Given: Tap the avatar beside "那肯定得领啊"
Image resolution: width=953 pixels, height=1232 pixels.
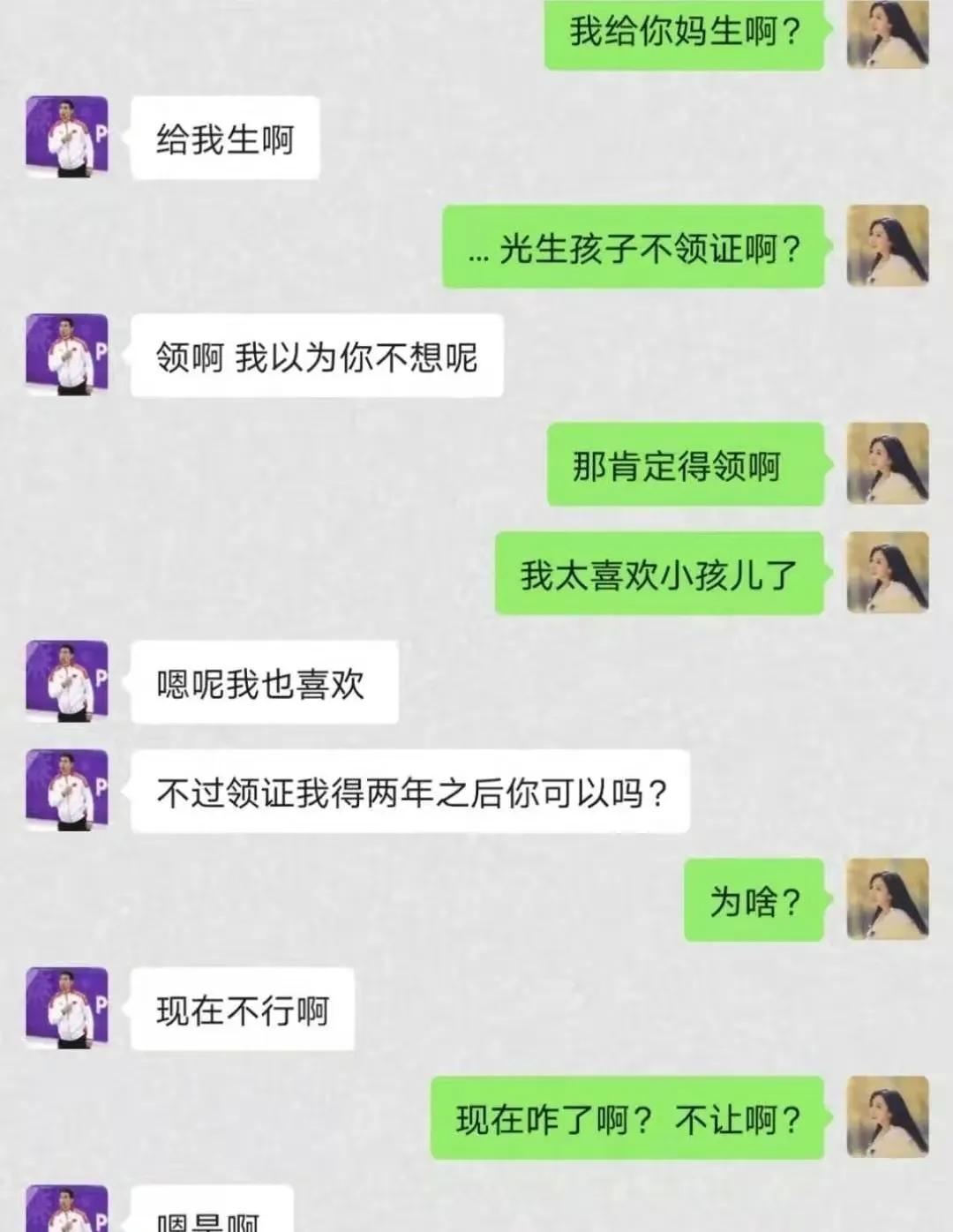Looking at the screenshot, I should point(888,463).
